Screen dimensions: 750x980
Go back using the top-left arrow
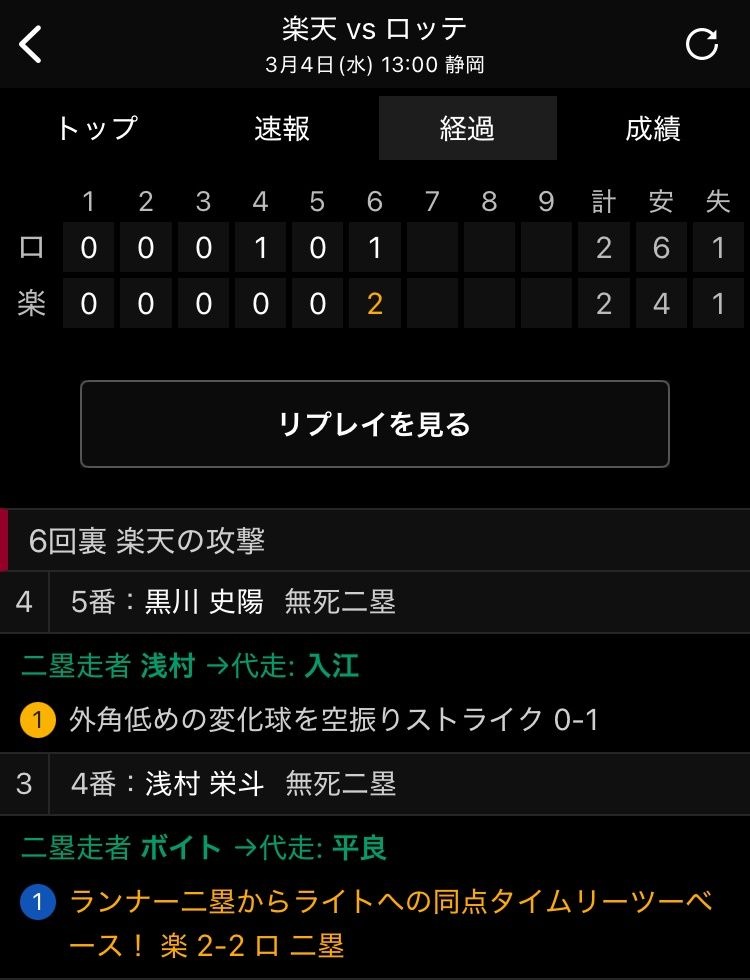pyautogui.click(x=32, y=44)
